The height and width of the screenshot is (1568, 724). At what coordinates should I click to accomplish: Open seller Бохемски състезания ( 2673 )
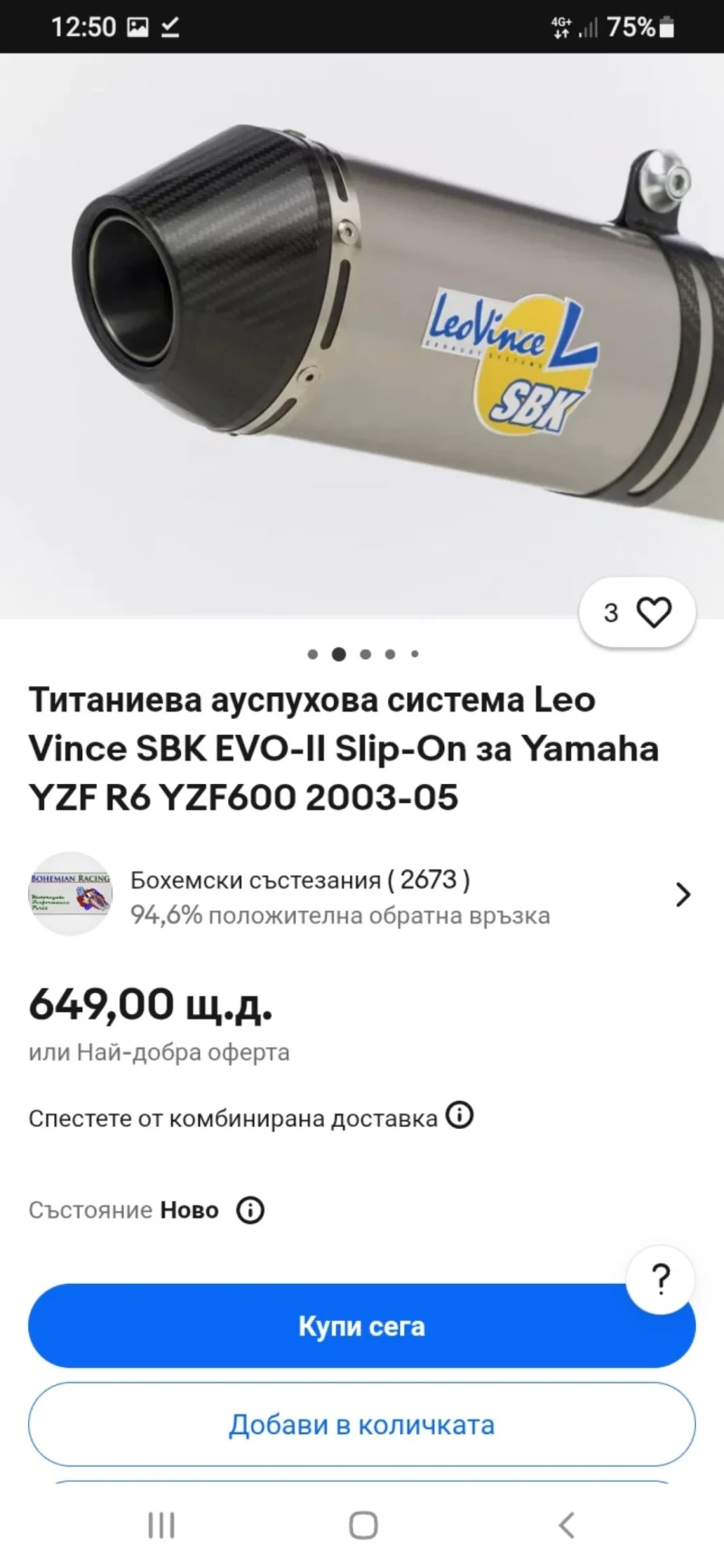coord(300,878)
